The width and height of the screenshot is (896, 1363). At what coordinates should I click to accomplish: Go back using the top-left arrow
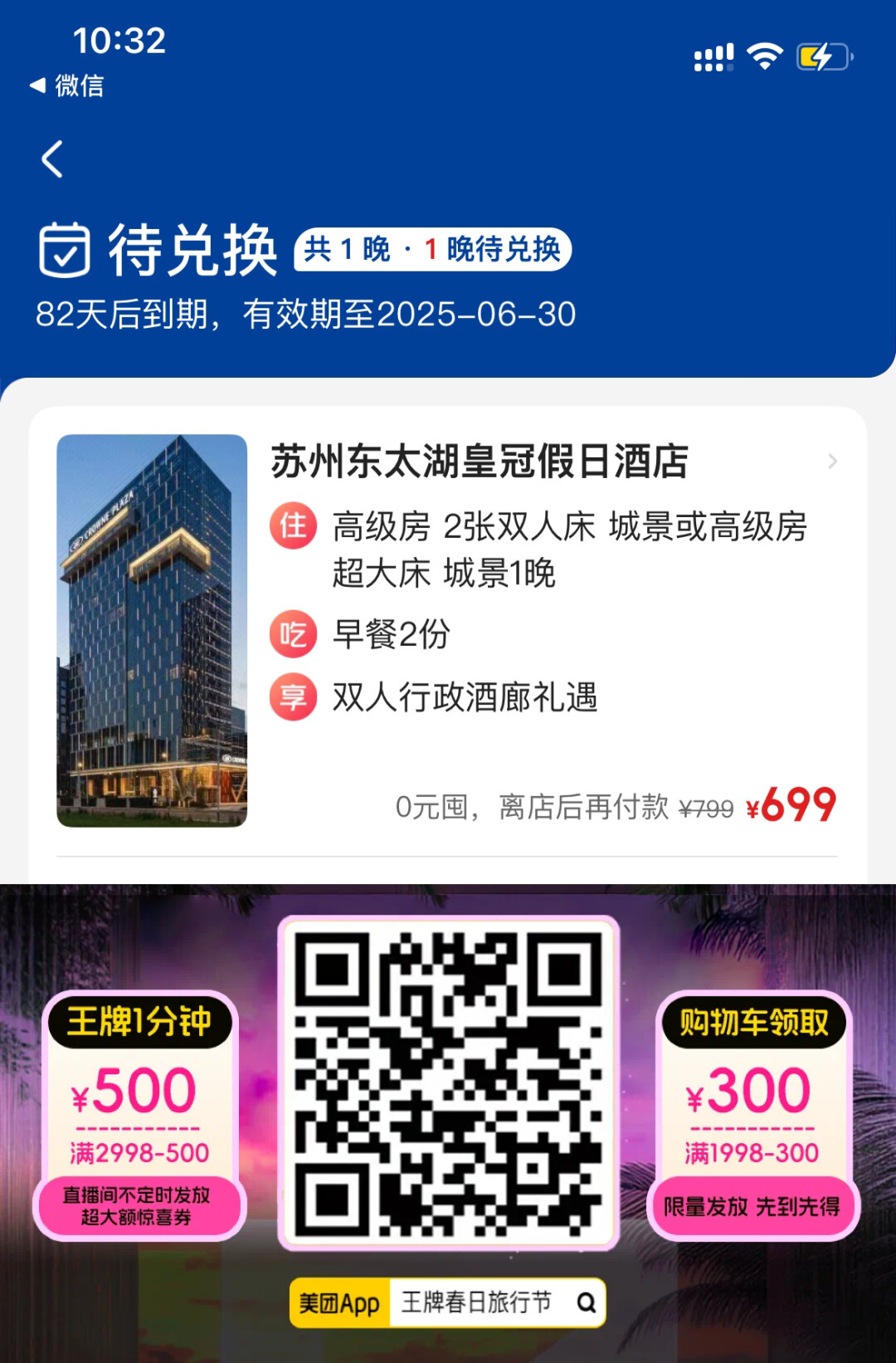tap(52, 159)
